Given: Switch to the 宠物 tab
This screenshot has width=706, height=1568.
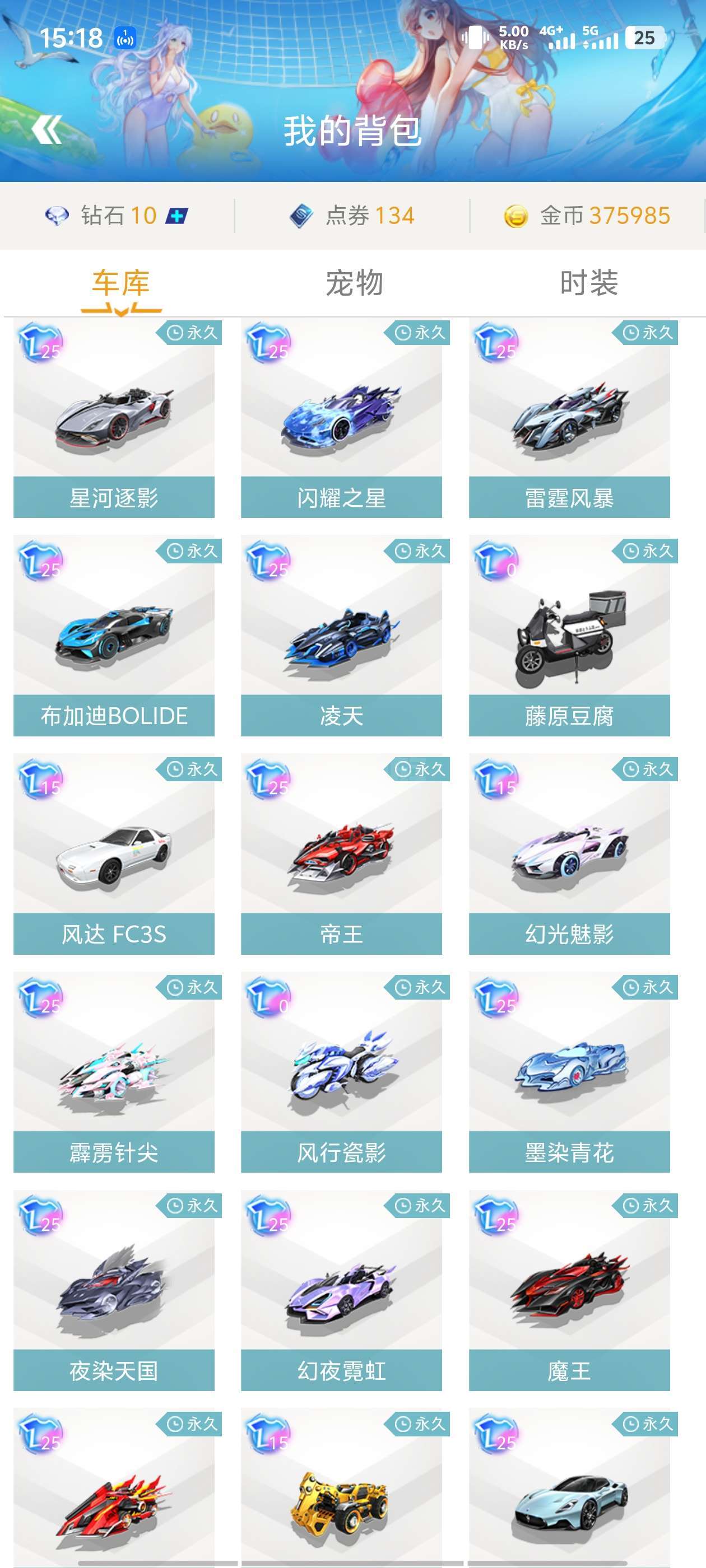Looking at the screenshot, I should [354, 283].
